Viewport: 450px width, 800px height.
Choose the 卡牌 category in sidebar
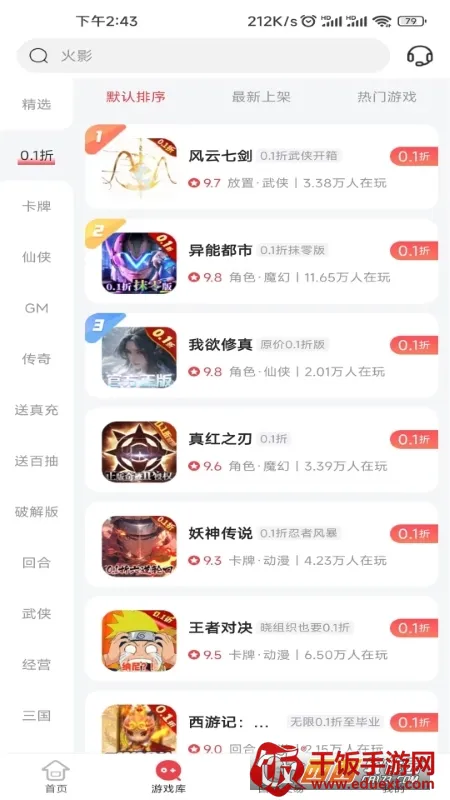tap(36, 206)
